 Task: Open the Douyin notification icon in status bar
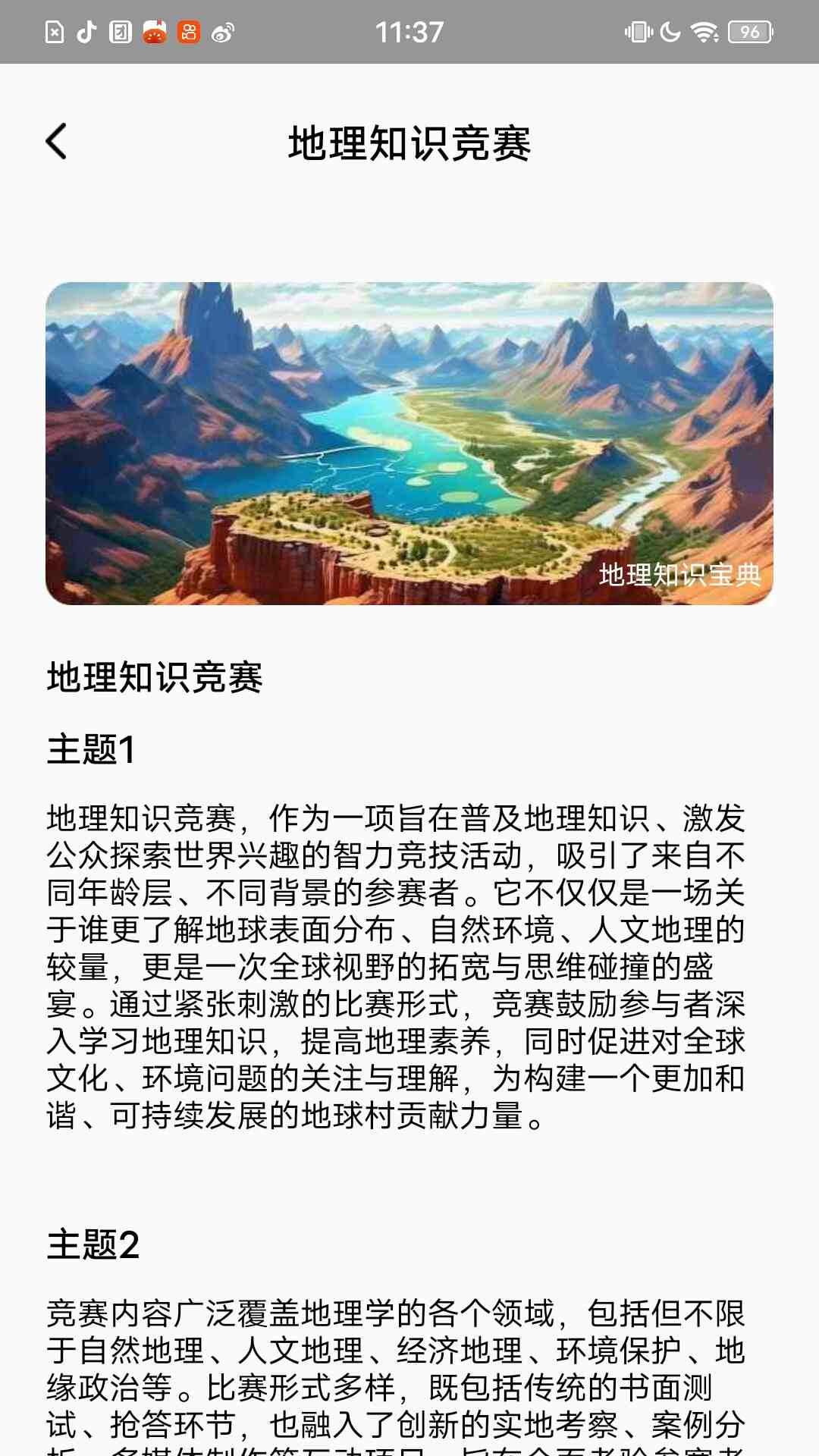(x=87, y=32)
